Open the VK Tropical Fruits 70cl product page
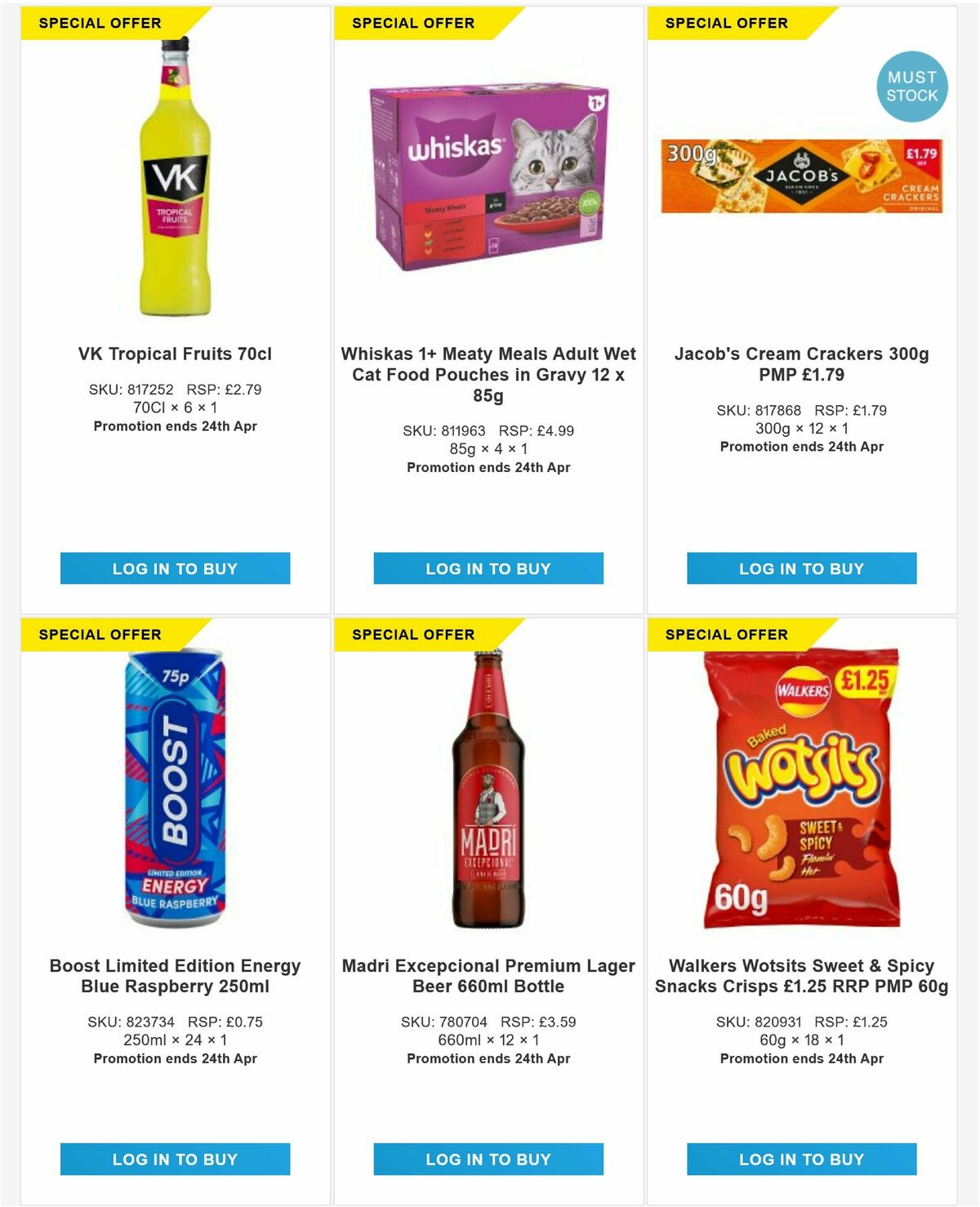980x1207 pixels. click(x=175, y=355)
